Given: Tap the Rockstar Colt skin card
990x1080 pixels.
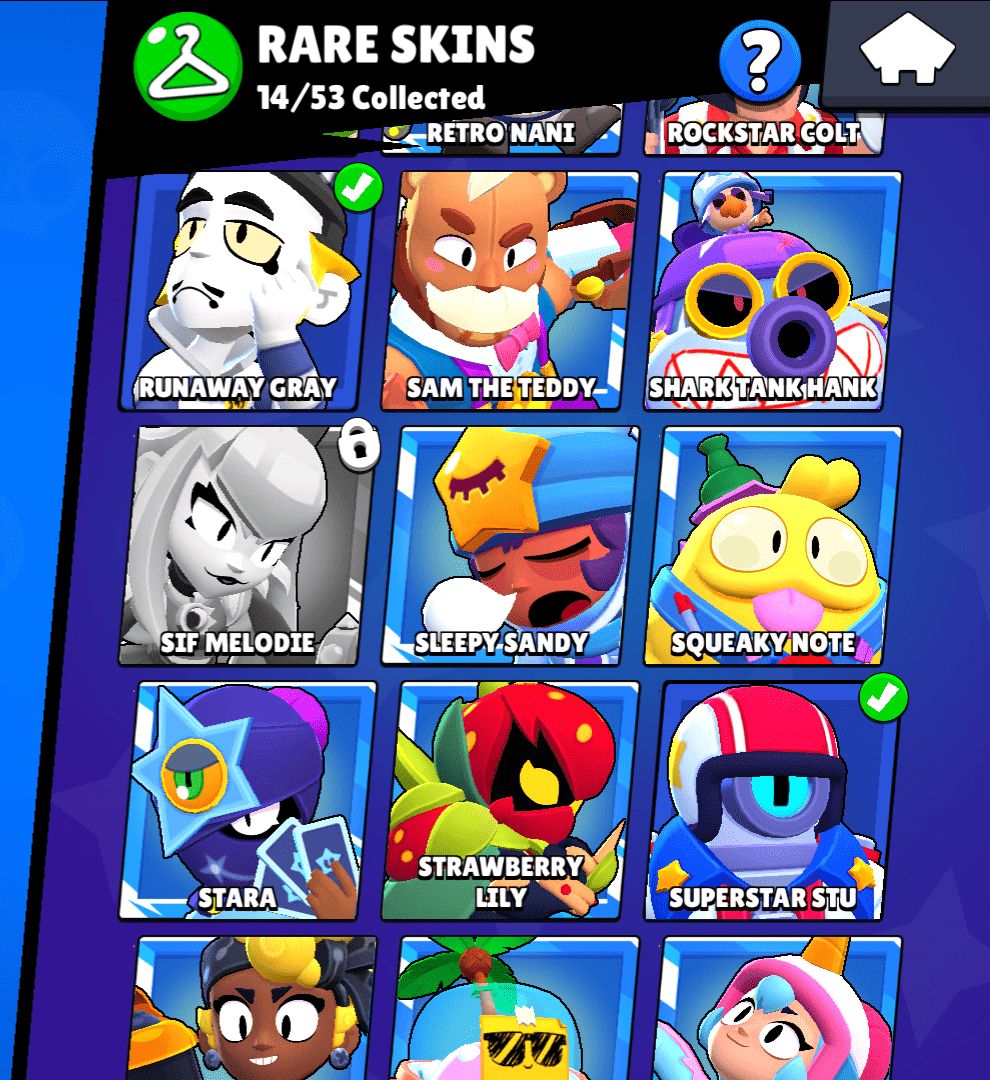Looking at the screenshot, I should click(x=765, y=132).
